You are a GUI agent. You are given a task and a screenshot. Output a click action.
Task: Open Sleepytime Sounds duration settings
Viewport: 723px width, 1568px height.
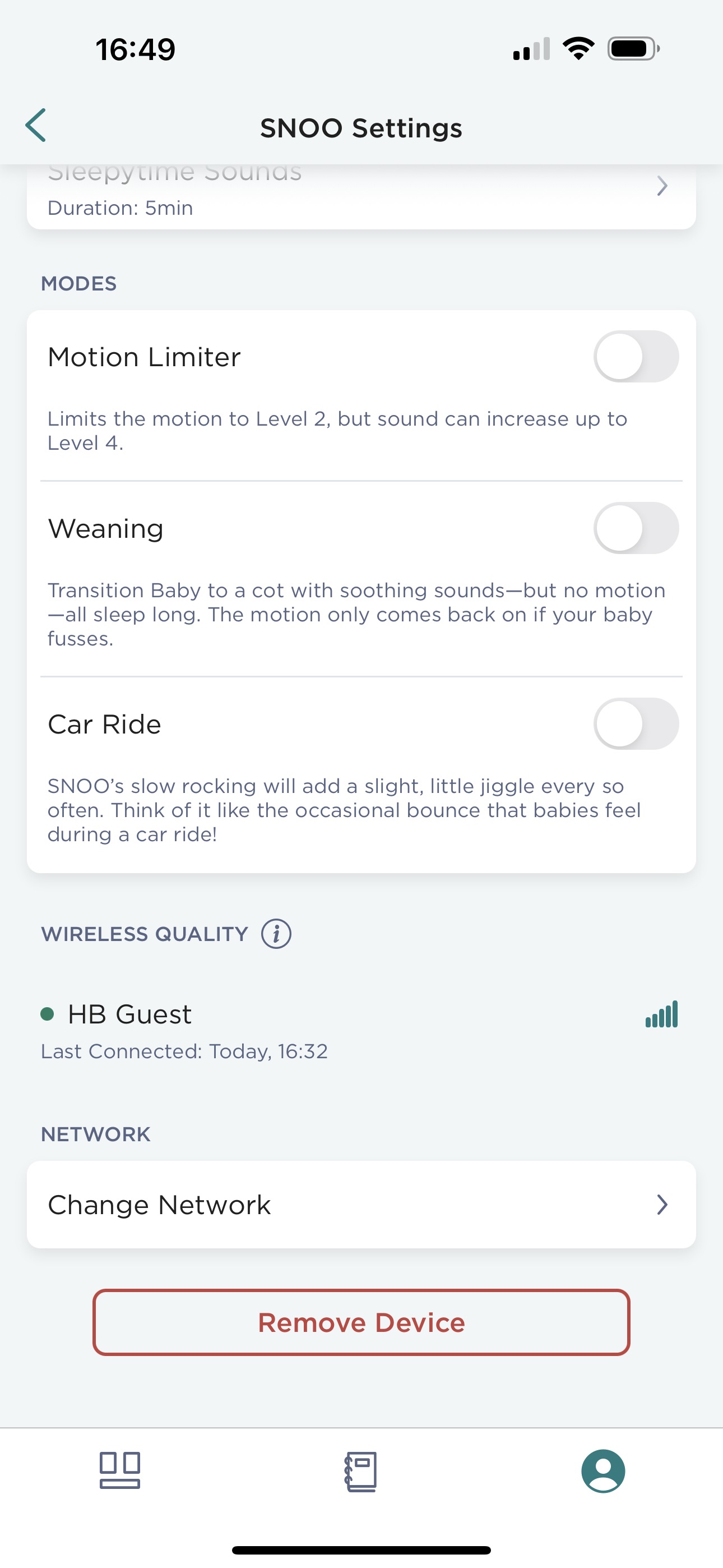[361, 196]
